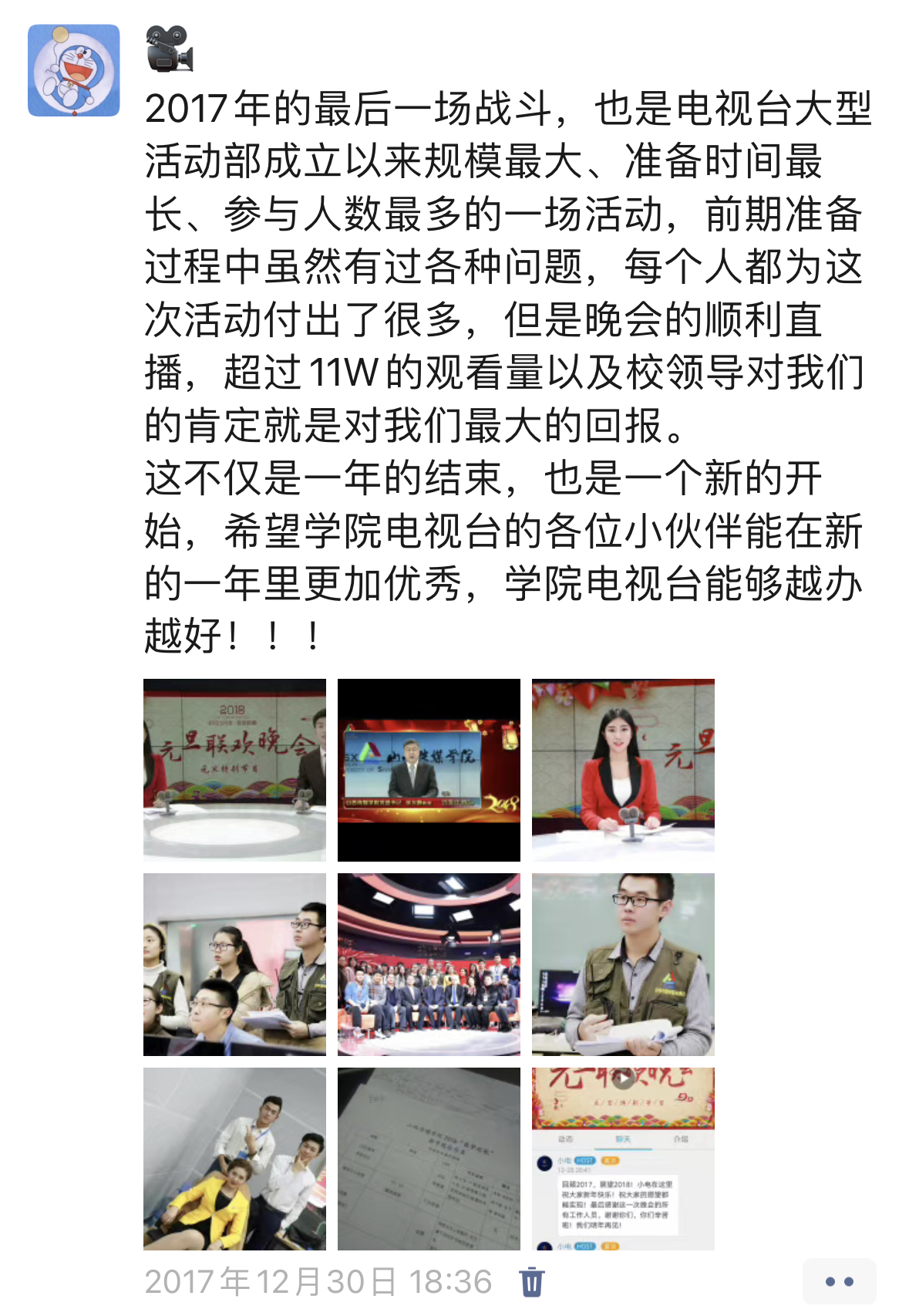The width and height of the screenshot is (909, 1316).
Task: Open the two-dot like and comment menu
Action: pos(839,1282)
